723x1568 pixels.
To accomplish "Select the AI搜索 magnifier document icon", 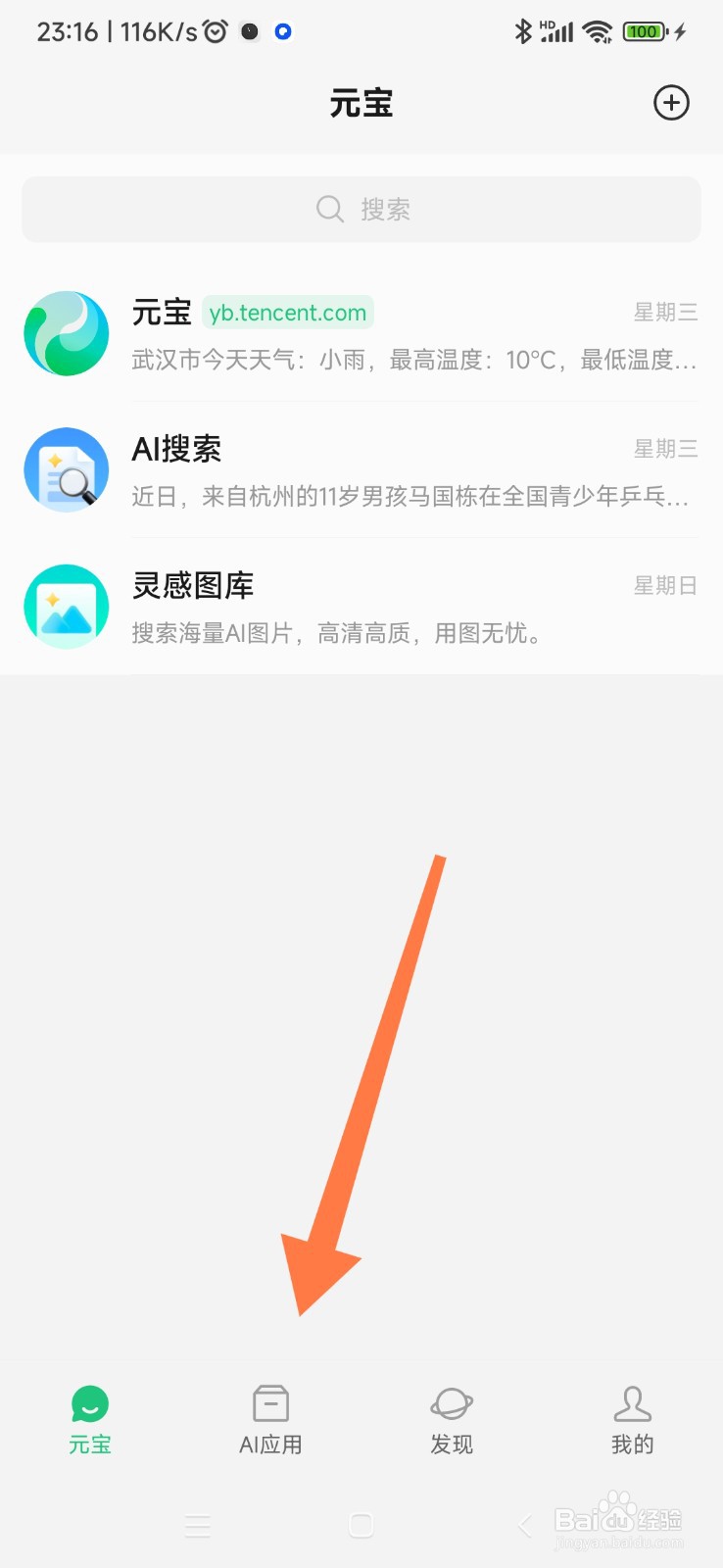I will (66, 470).
